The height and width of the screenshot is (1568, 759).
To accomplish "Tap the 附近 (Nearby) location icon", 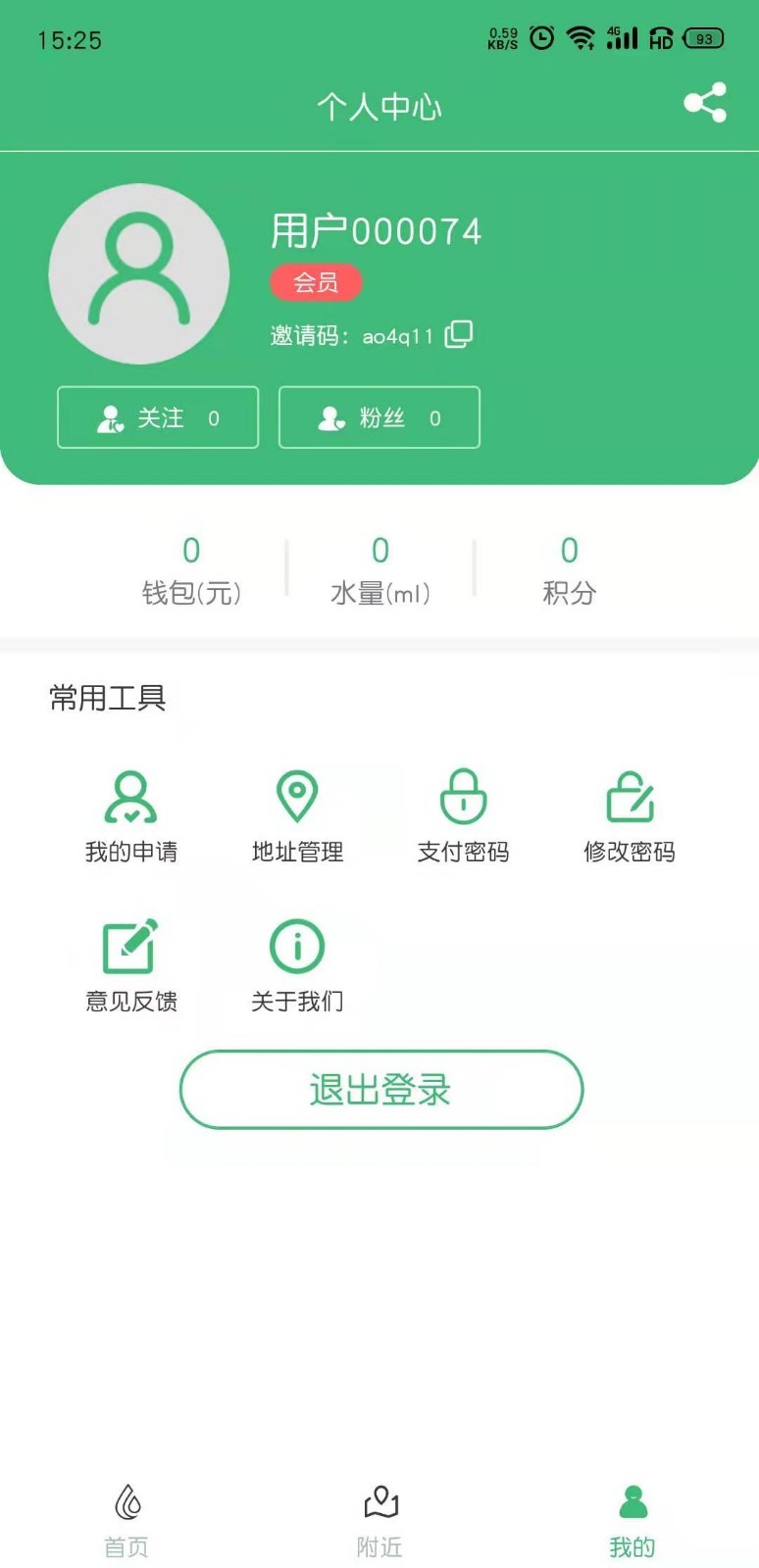I will [x=379, y=1500].
